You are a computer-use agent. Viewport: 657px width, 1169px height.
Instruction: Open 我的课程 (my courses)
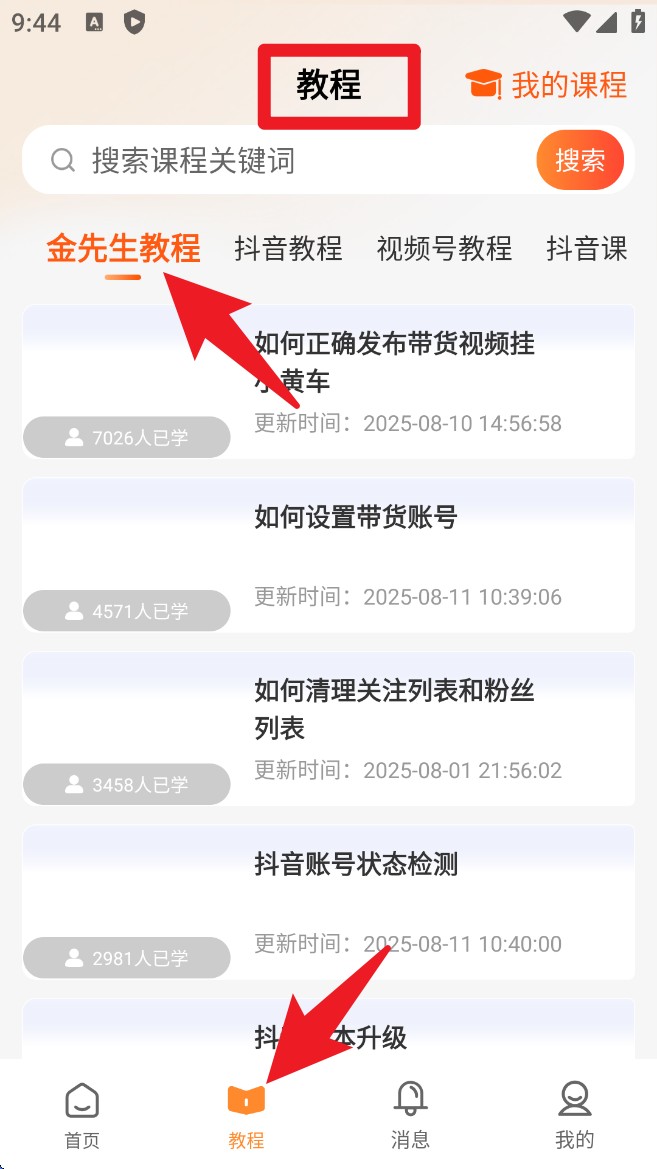[548, 86]
